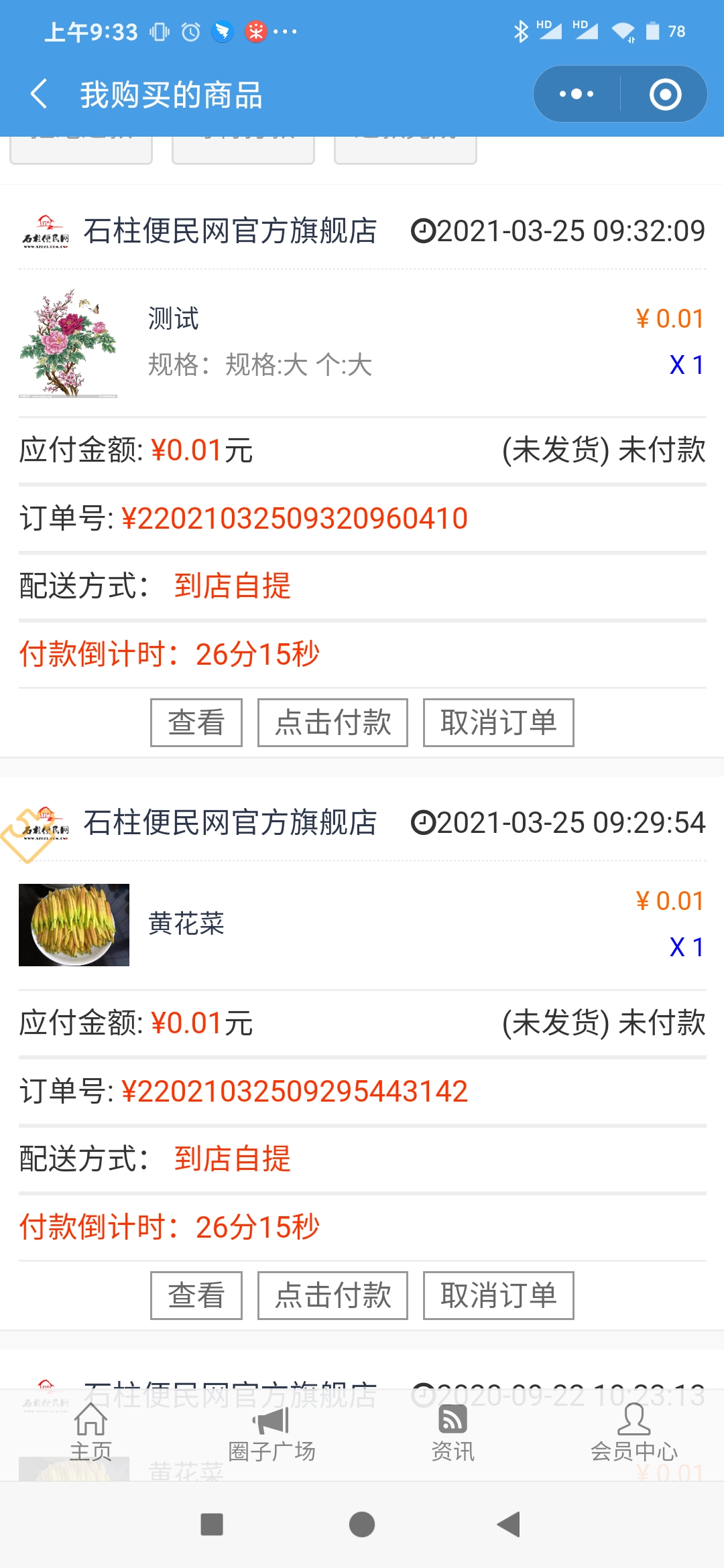
Task: Cancel the 测试 order with 取消订单
Action: [x=498, y=722]
